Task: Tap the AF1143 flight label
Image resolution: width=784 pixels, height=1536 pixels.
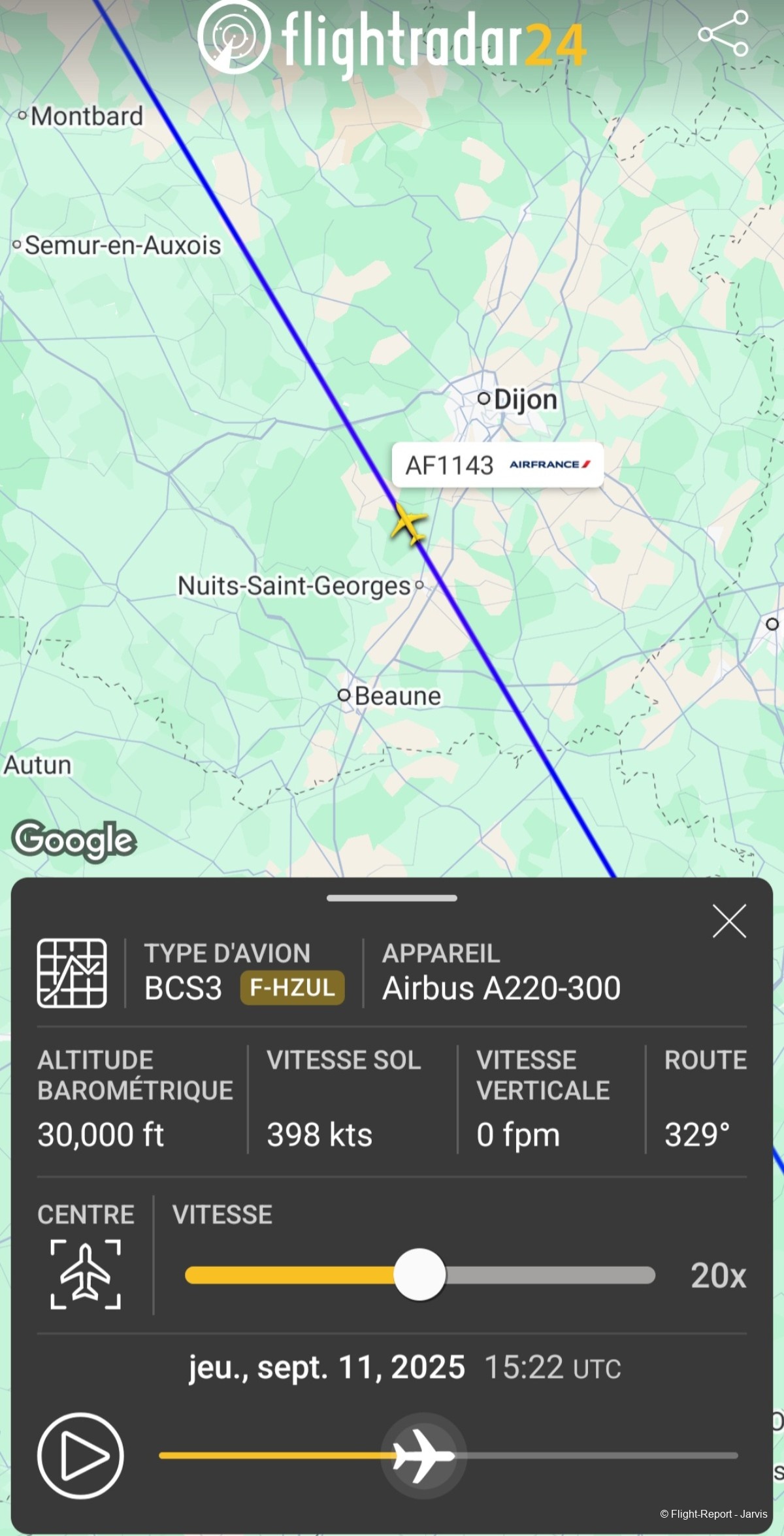Action: tap(497, 465)
